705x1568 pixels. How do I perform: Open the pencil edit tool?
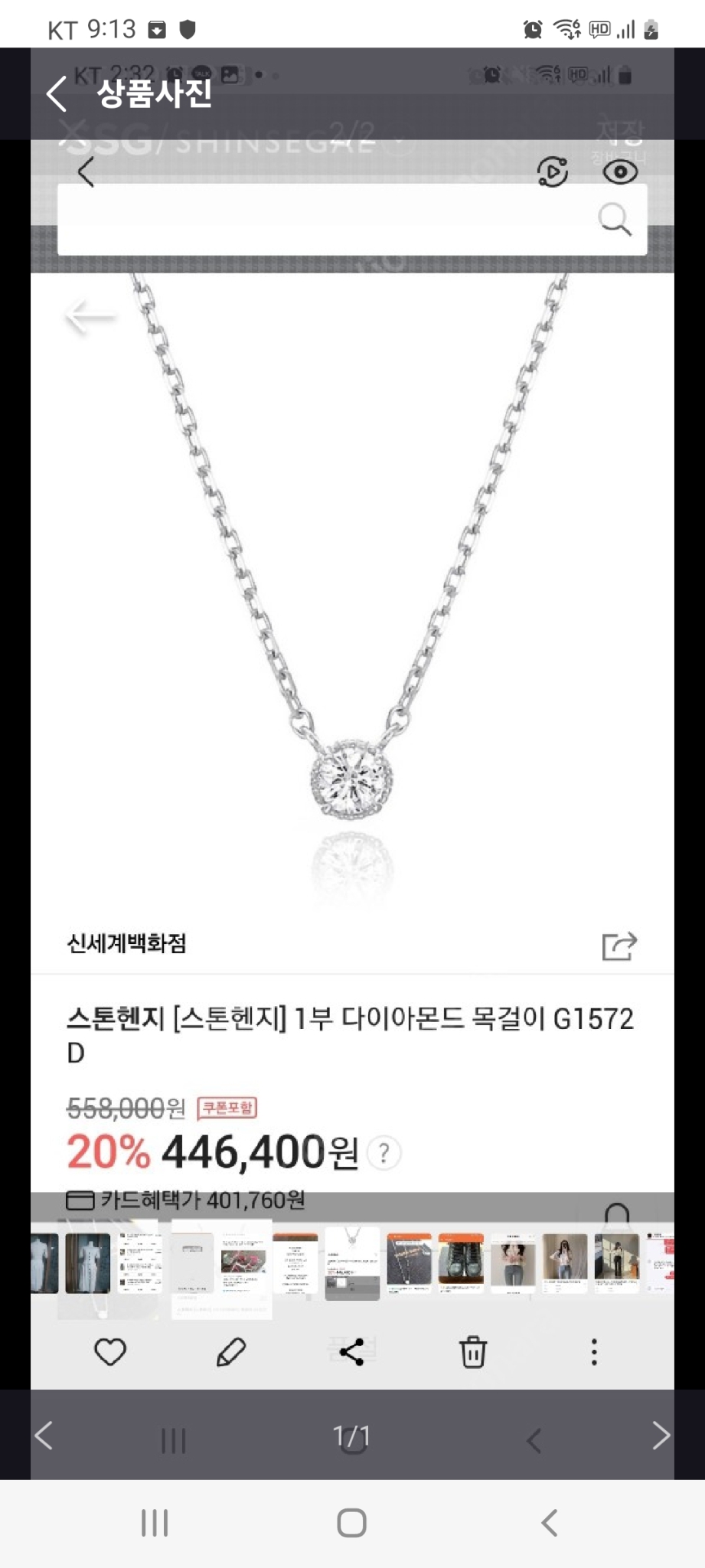[231, 1352]
